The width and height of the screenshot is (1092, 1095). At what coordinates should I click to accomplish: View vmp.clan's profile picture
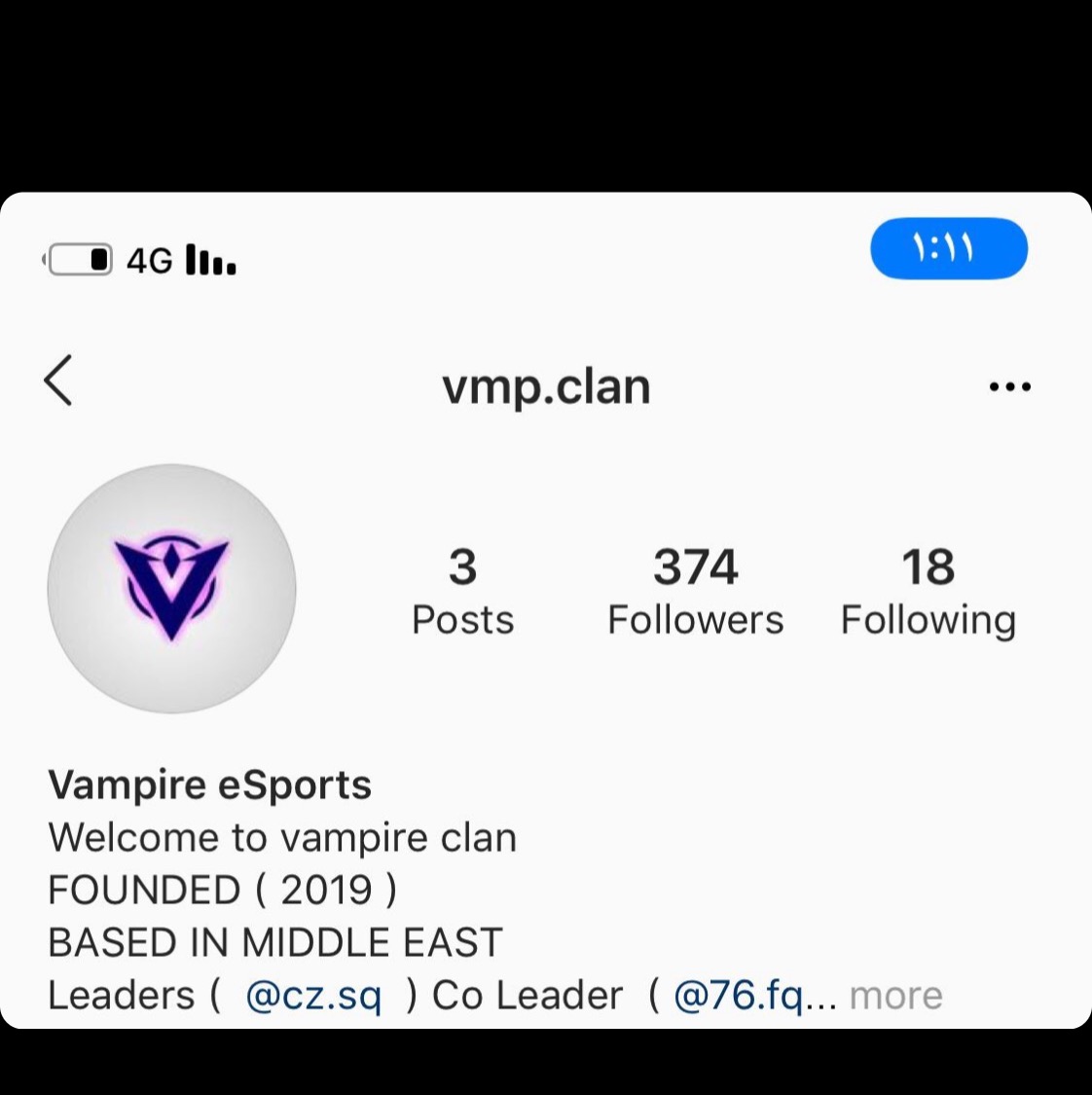(x=171, y=589)
